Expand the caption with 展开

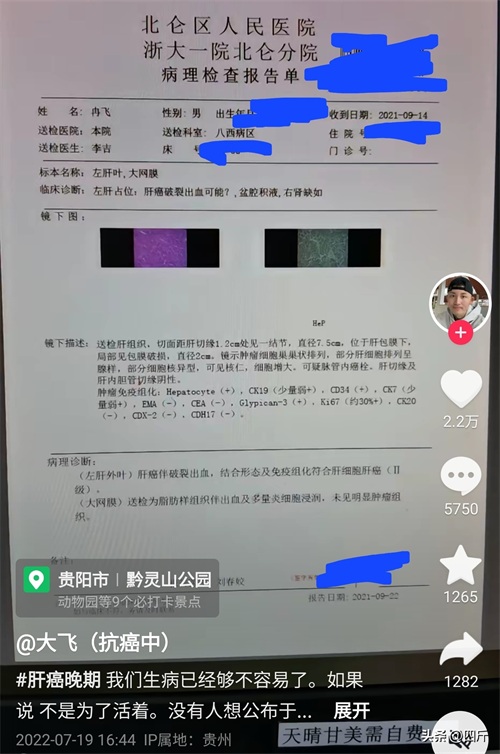tap(351, 710)
